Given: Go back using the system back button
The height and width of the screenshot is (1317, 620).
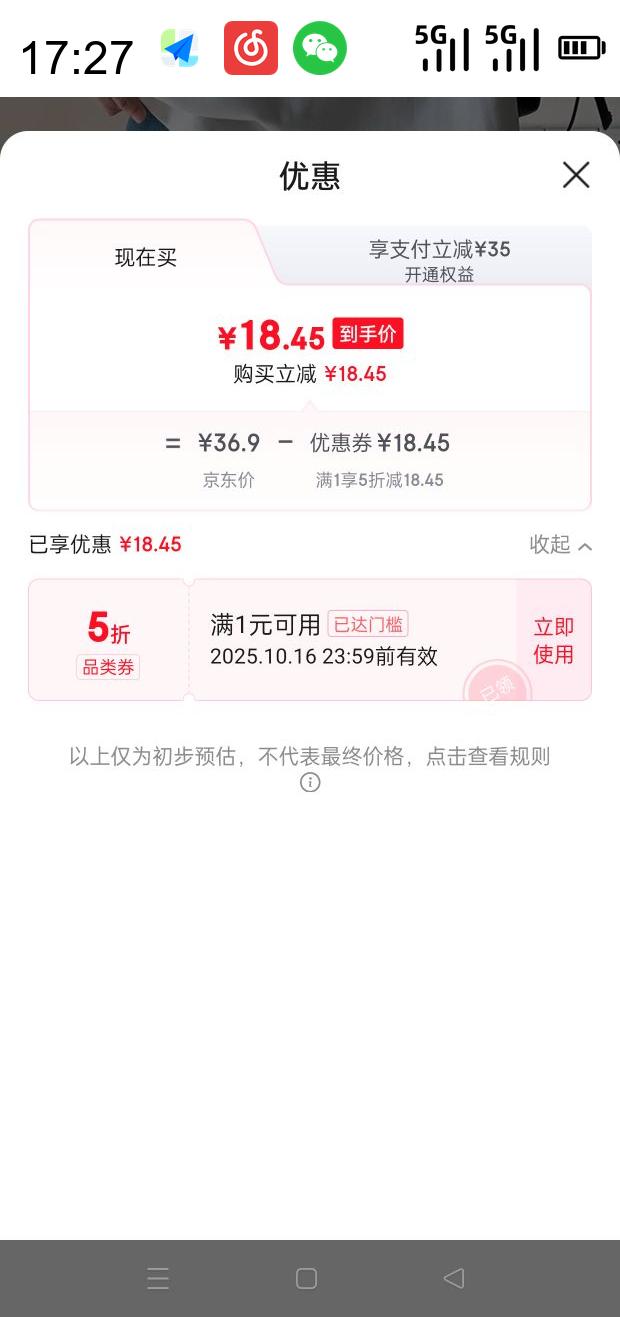Looking at the screenshot, I should point(454,1278).
